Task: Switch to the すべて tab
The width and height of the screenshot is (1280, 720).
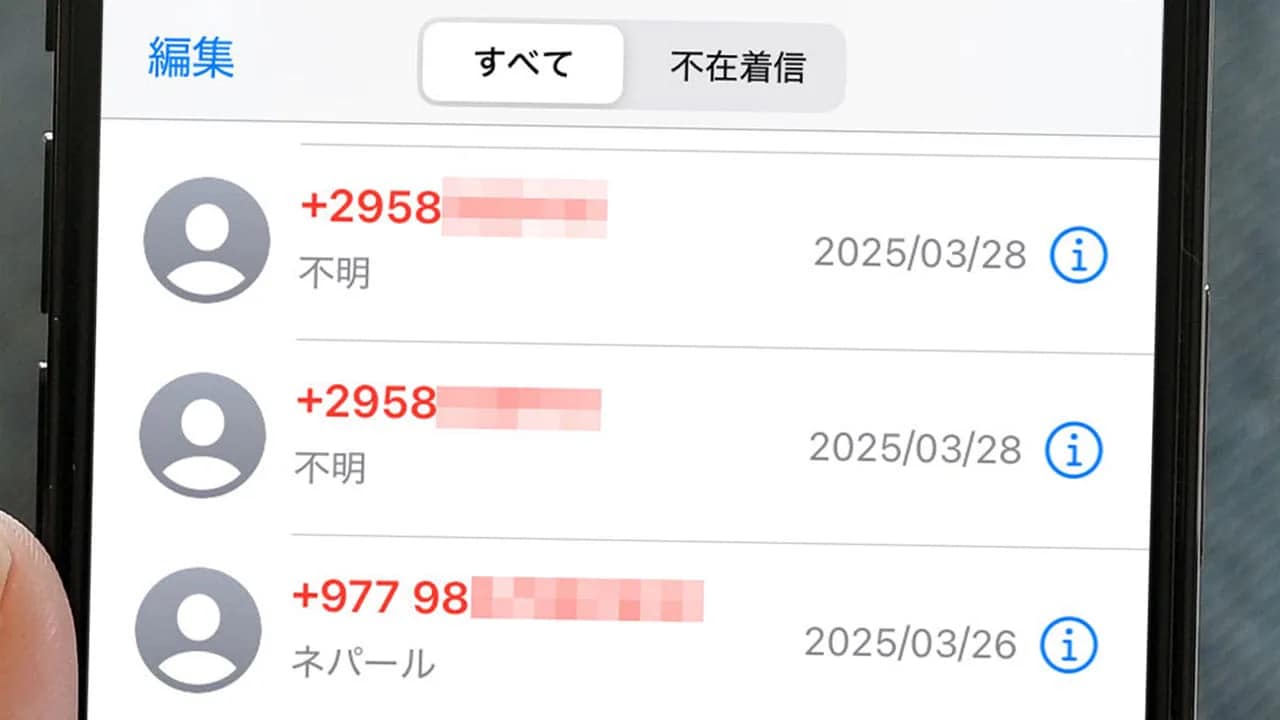Action: [x=523, y=65]
